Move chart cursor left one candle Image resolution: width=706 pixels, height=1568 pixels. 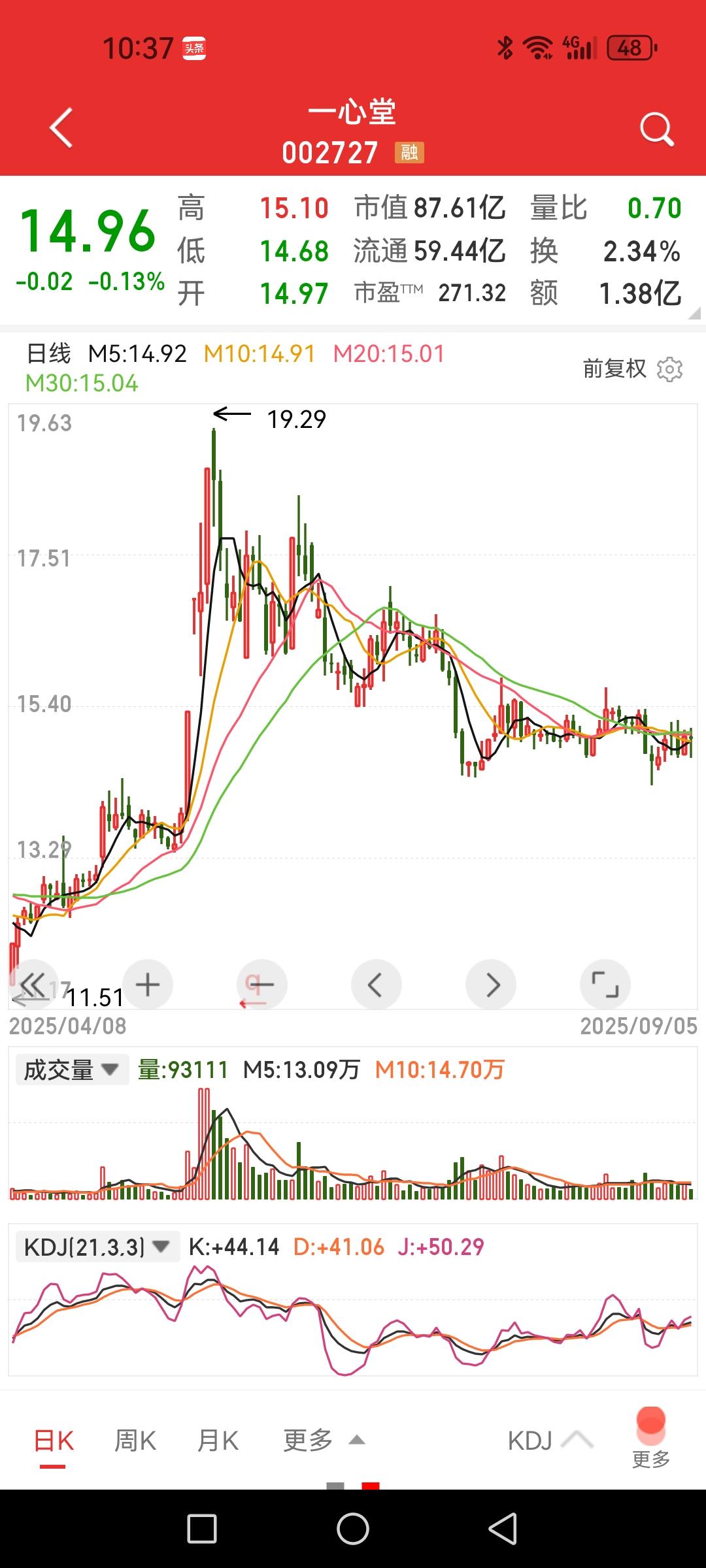click(x=376, y=985)
